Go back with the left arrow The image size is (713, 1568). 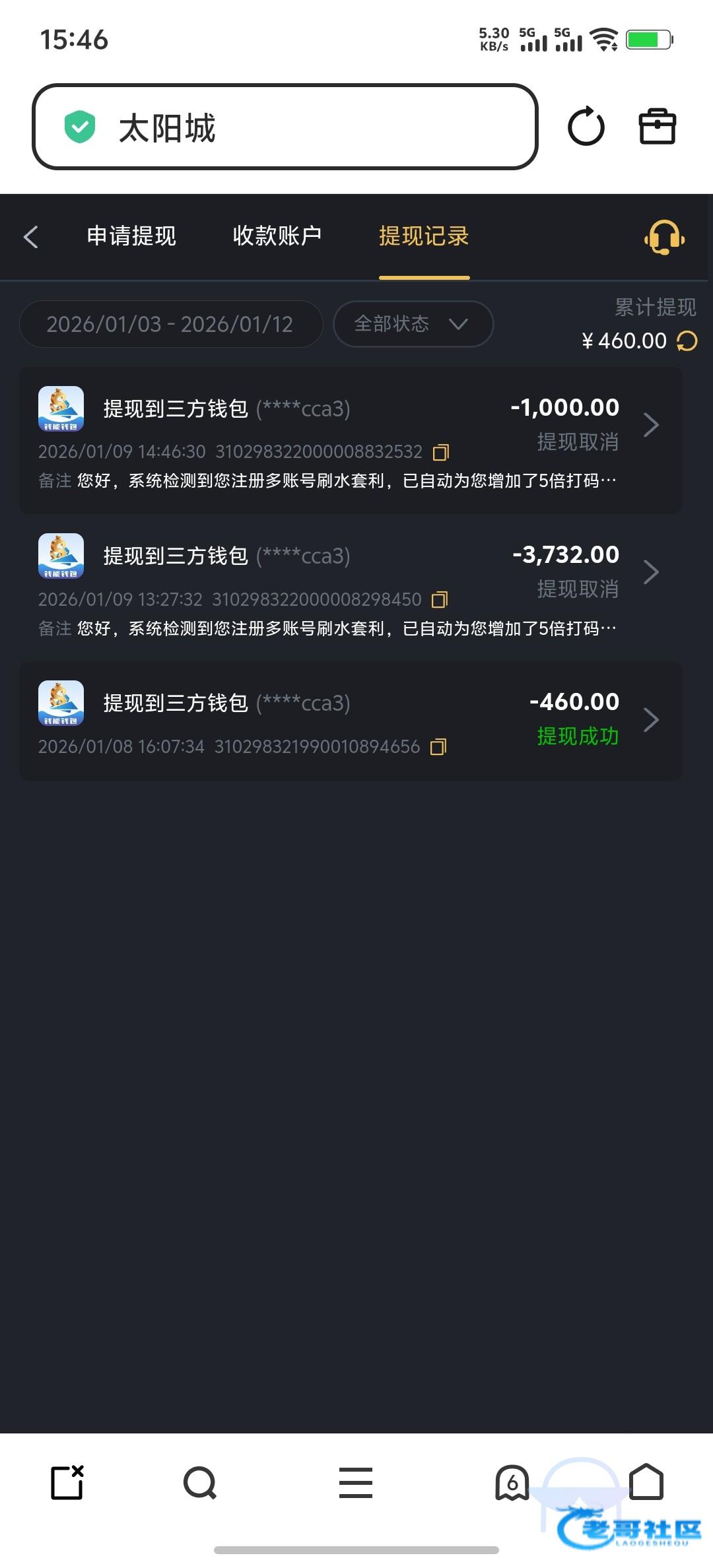31,237
